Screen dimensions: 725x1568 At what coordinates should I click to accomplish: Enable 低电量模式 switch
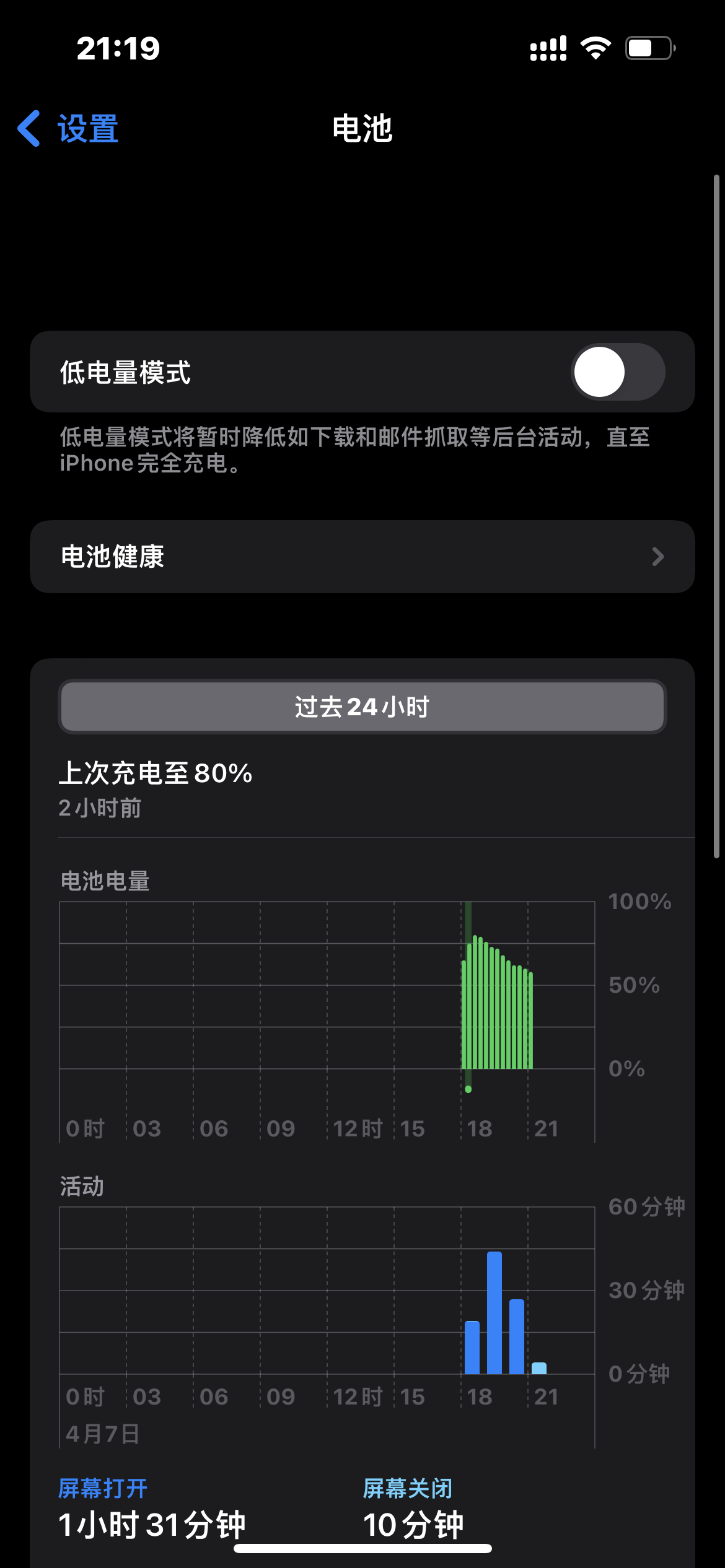pos(617,372)
